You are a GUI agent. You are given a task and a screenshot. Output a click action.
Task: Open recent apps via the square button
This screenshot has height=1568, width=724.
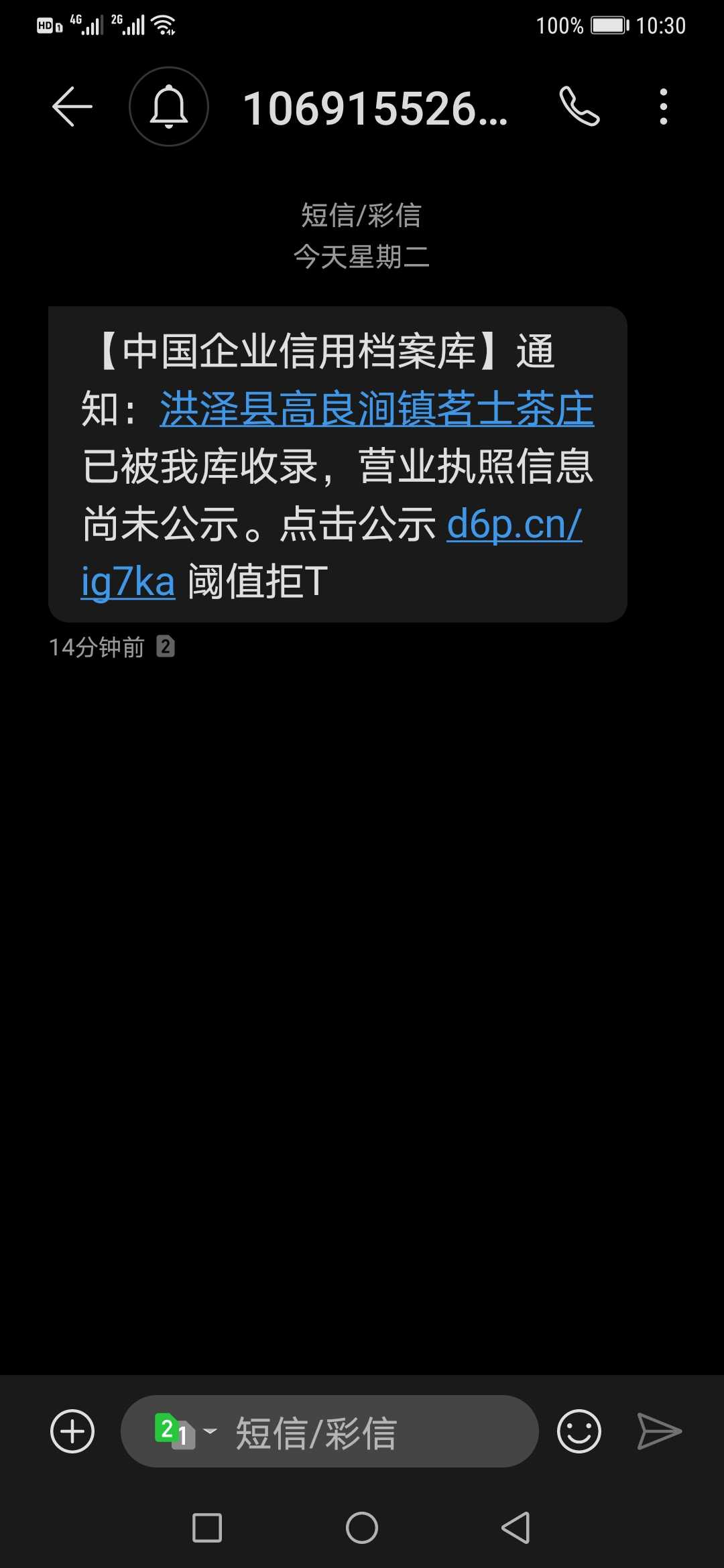point(207,1528)
